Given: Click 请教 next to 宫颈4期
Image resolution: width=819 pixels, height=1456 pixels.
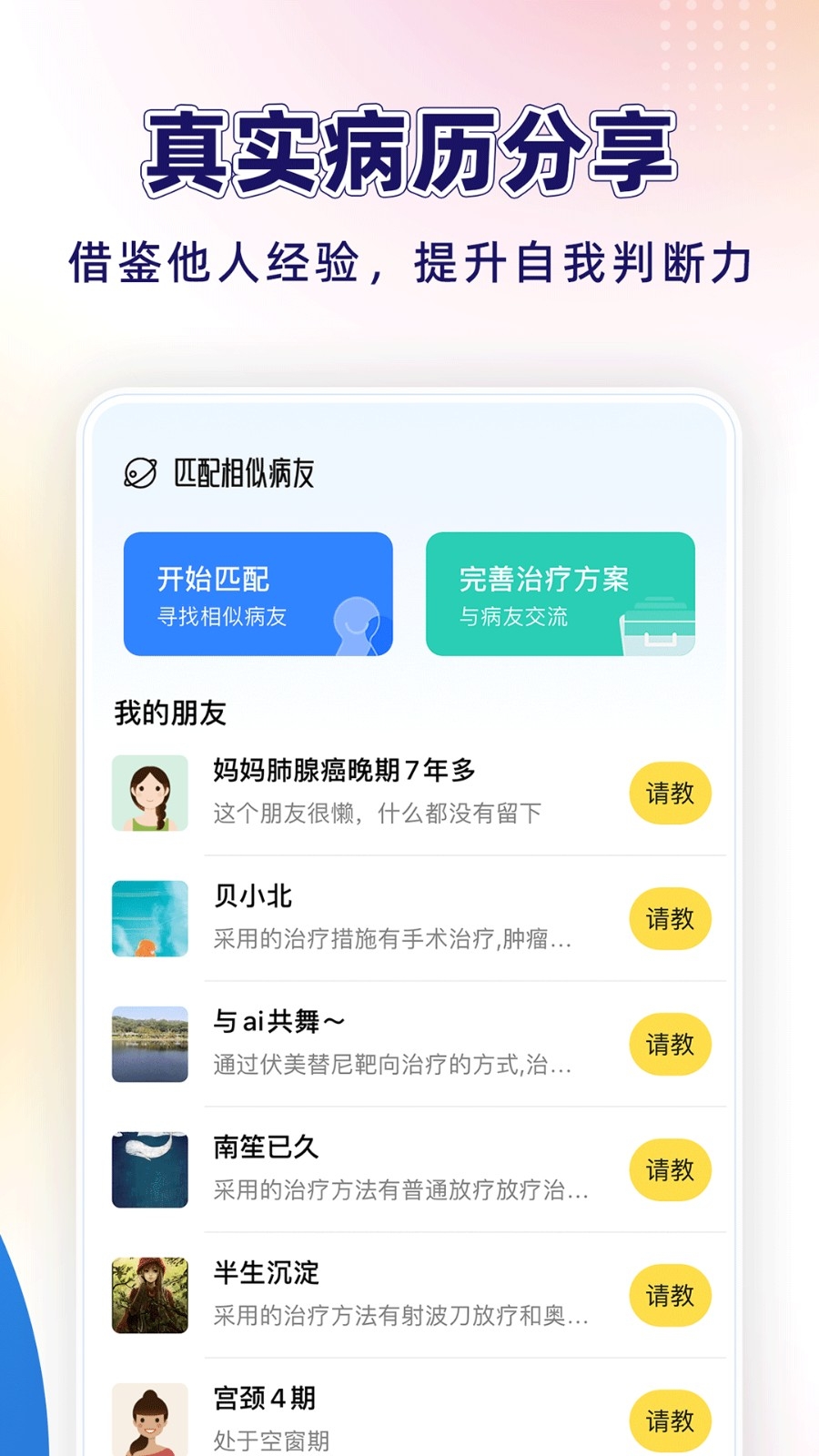Looking at the screenshot, I should point(671,1421).
